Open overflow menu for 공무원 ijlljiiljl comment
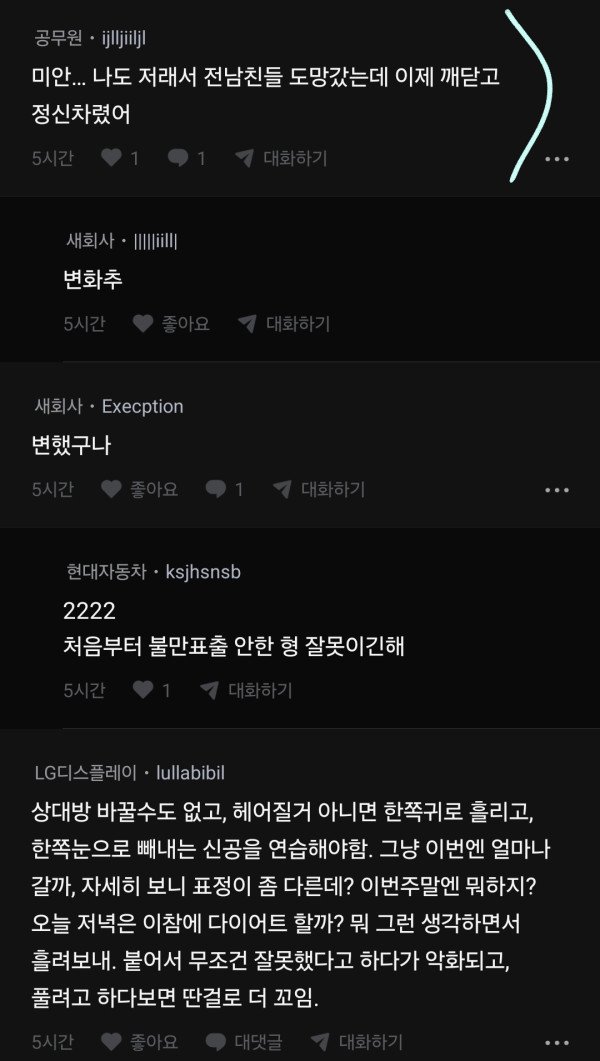Screen dimensions: 600x1061 557,159
